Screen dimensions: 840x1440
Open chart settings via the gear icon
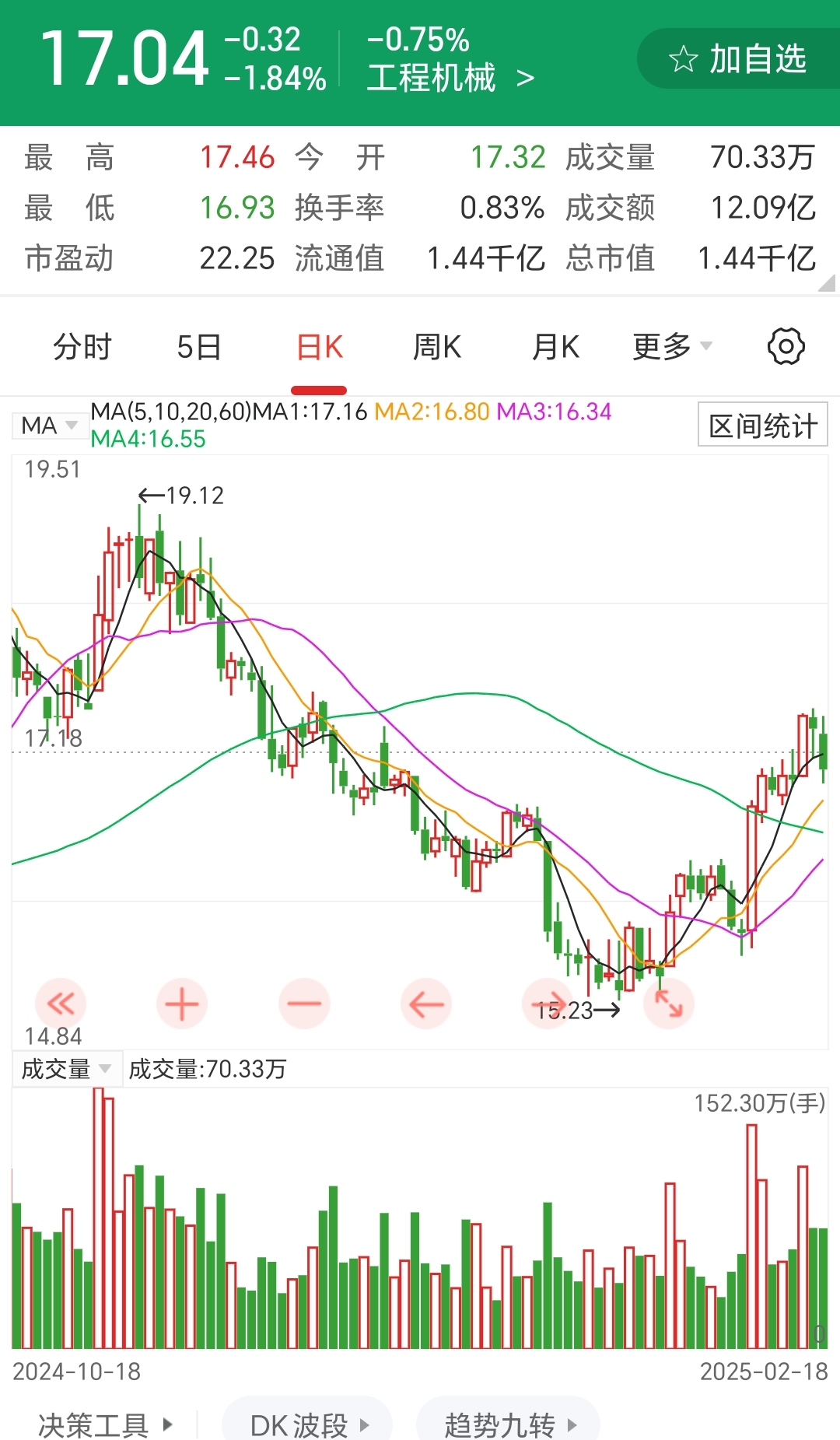(785, 345)
